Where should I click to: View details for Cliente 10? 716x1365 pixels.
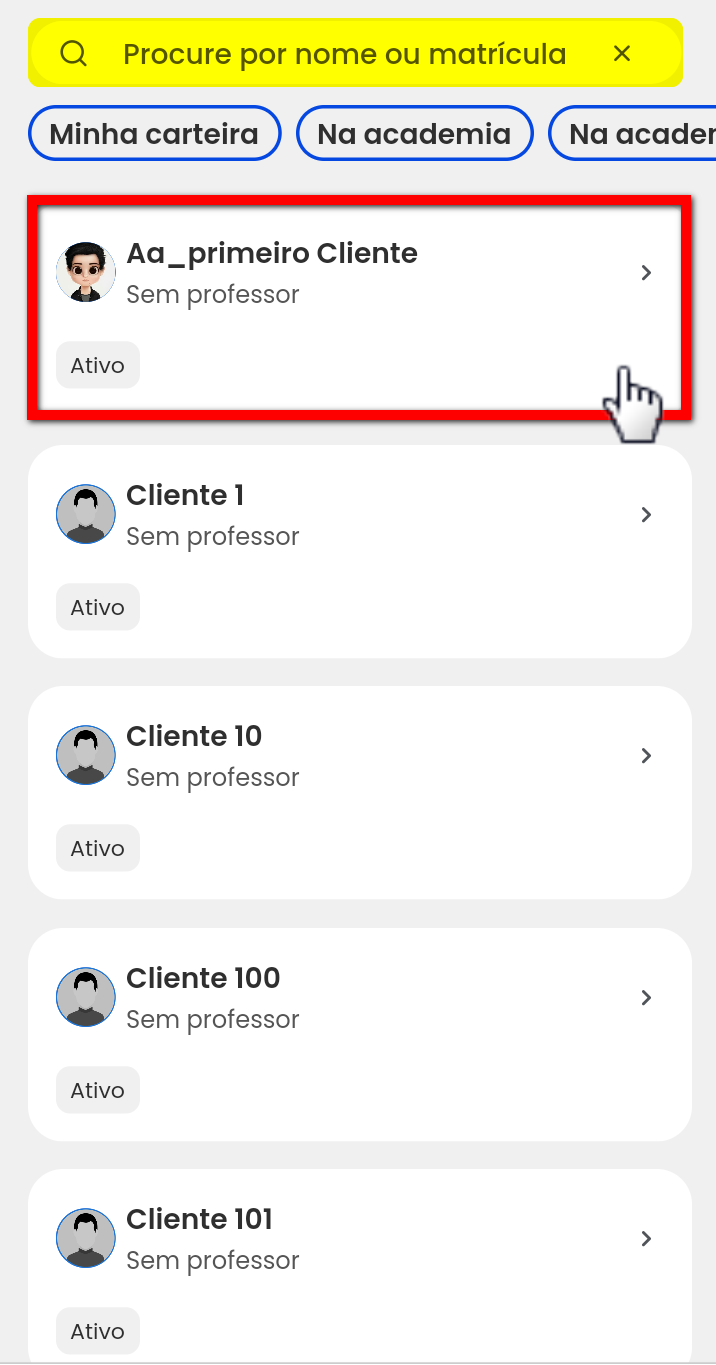pos(358,792)
